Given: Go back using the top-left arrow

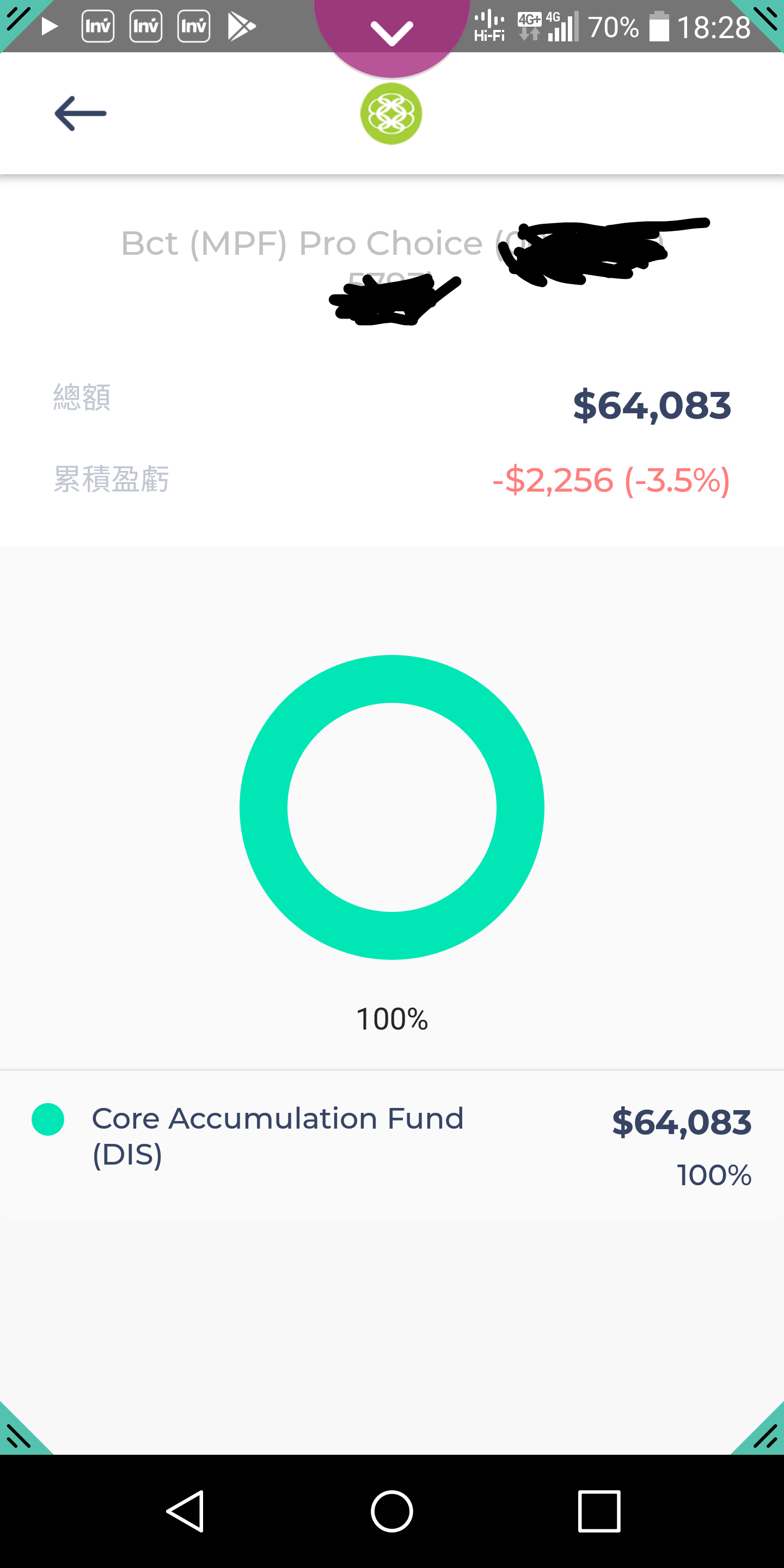Looking at the screenshot, I should [81, 113].
